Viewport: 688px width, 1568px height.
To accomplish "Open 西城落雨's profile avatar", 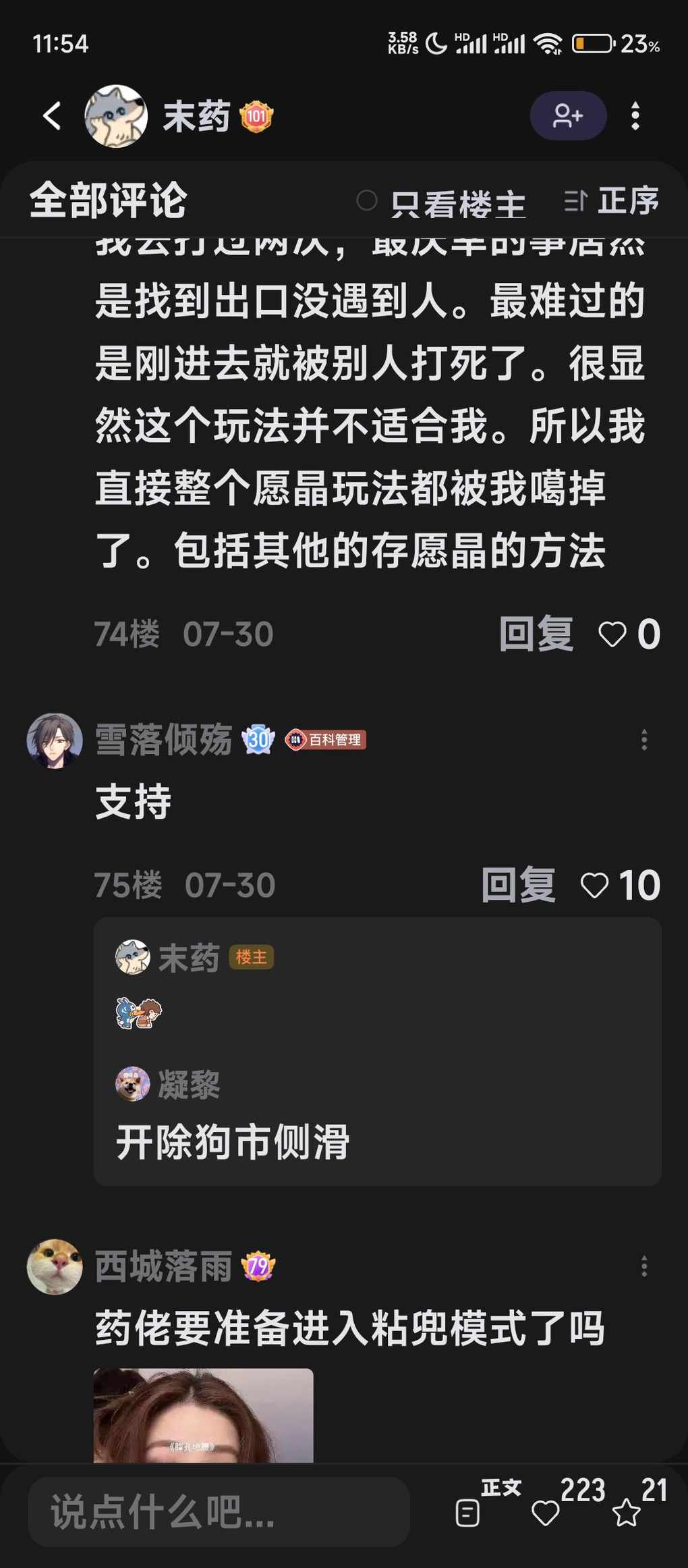I will 54,1267.
